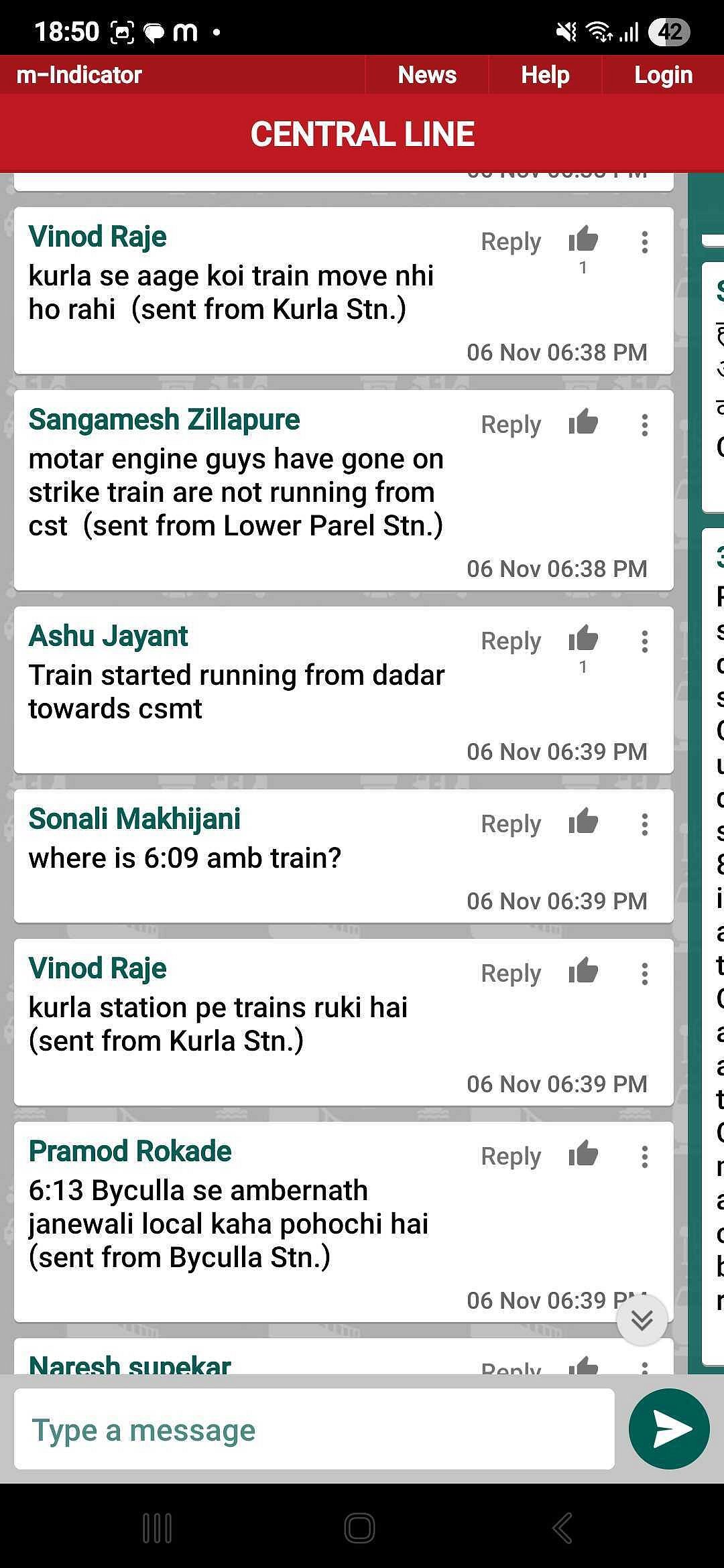
Task: Open the Help page
Action: tap(545, 74)
